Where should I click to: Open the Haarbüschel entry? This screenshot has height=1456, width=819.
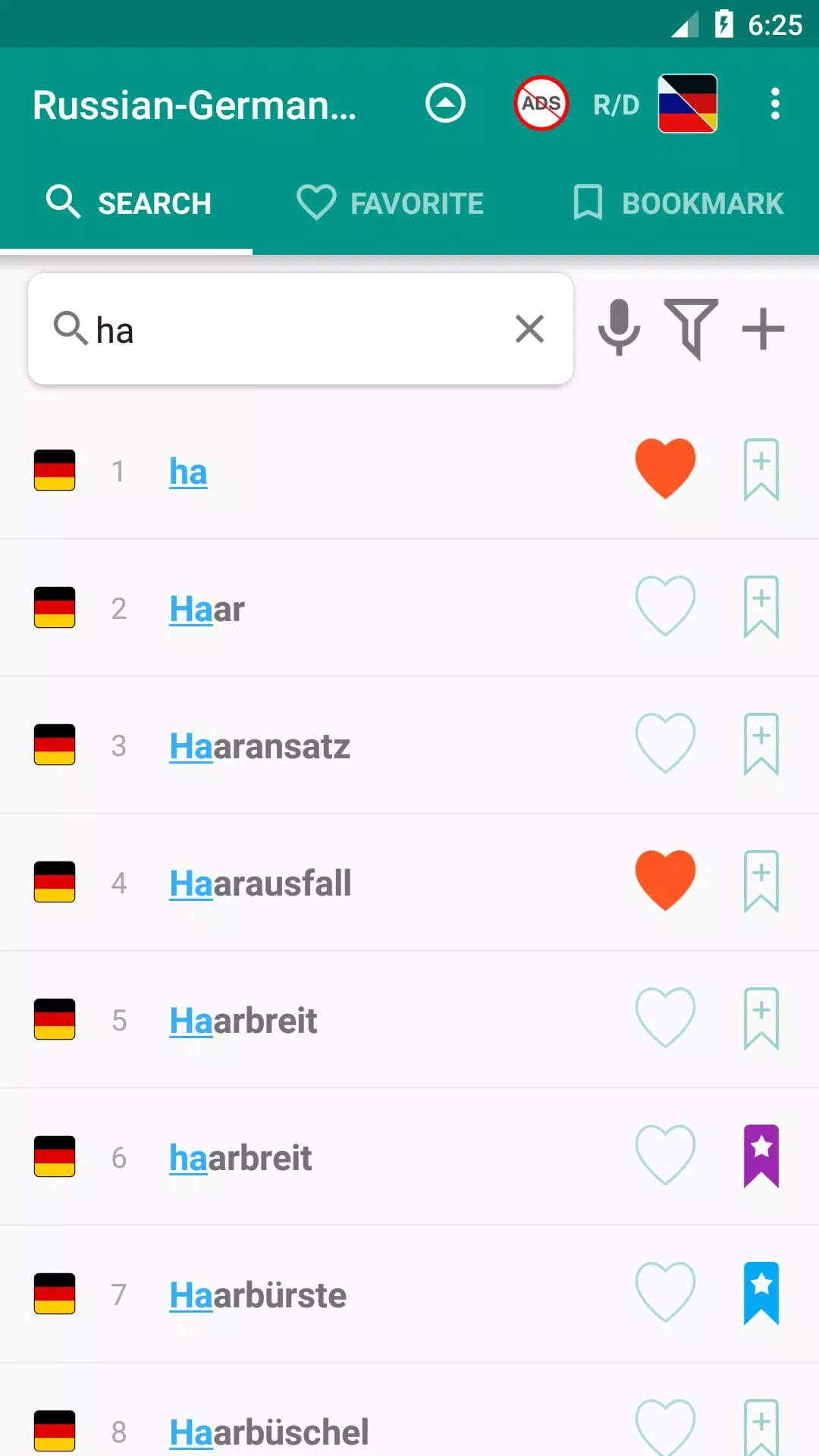pos(269,1432)
